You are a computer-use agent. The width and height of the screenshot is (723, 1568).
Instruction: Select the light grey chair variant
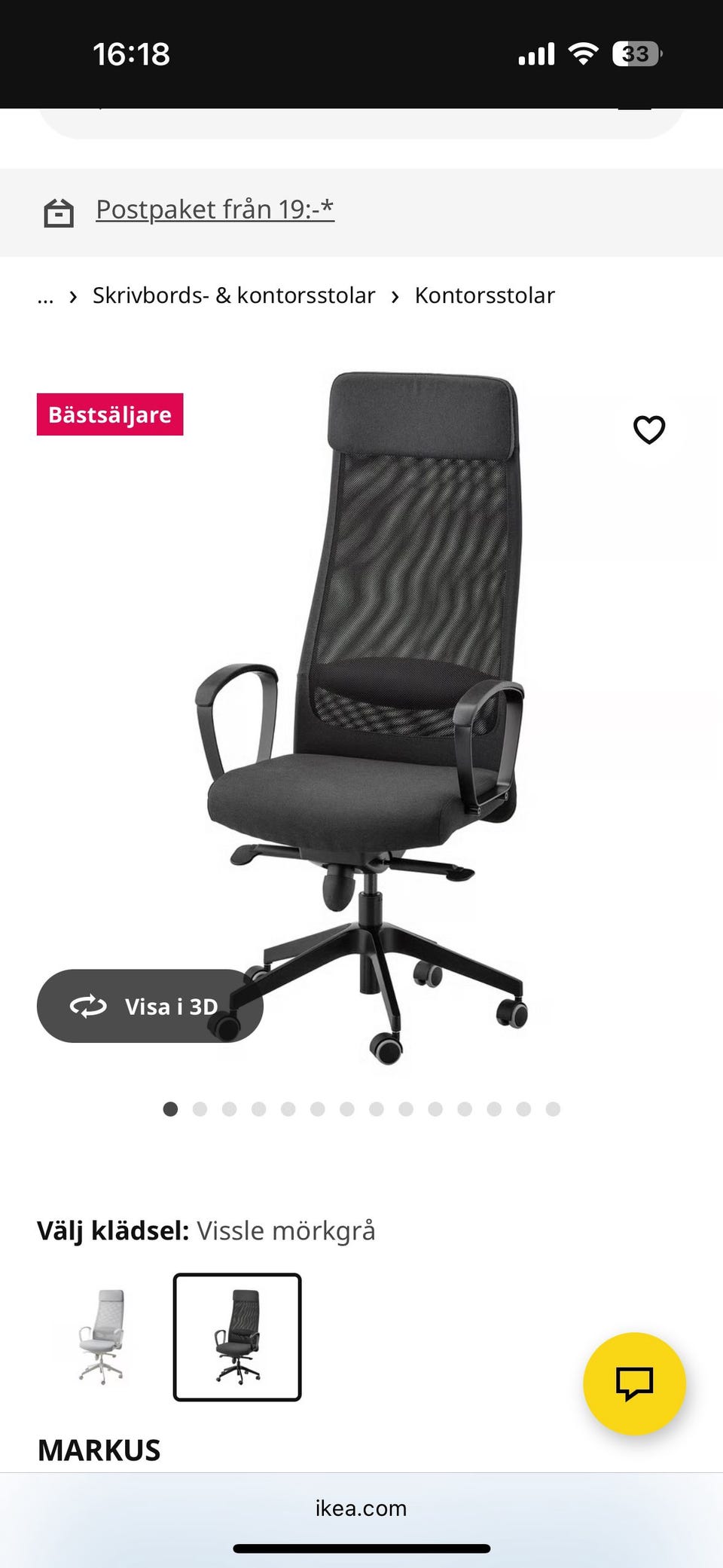pyautogui.click(x=102, y=1337)
